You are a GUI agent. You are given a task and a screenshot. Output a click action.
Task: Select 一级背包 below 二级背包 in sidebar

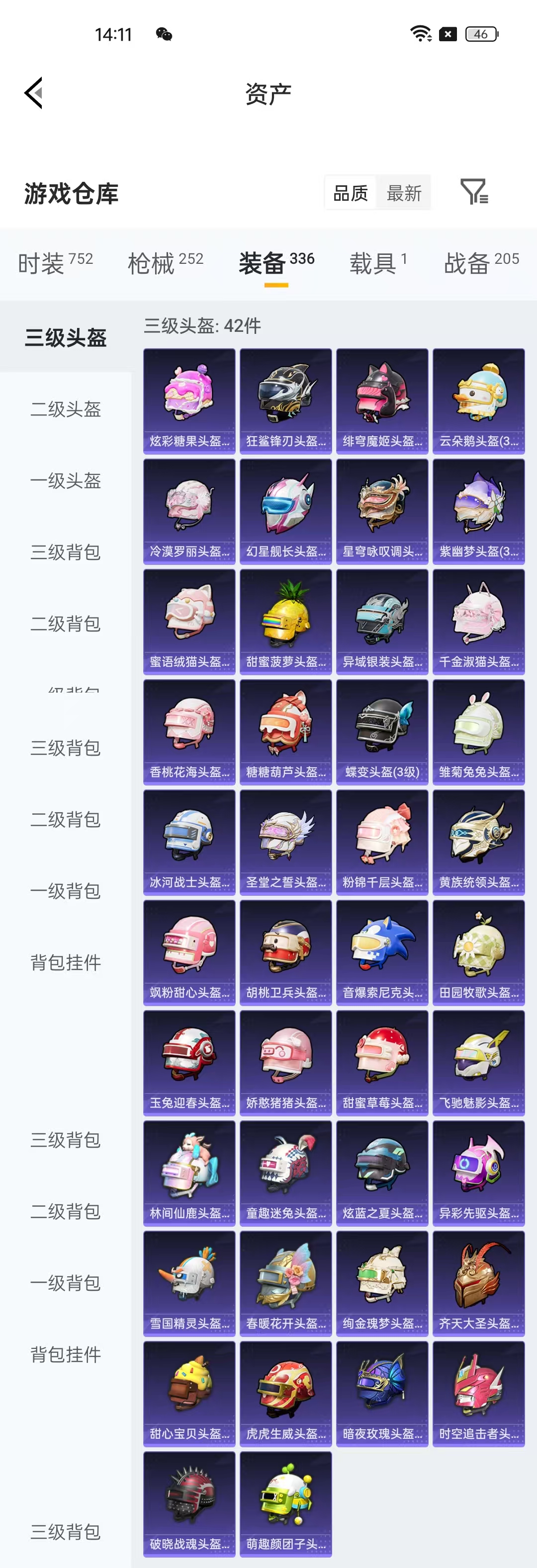(65, 891)
